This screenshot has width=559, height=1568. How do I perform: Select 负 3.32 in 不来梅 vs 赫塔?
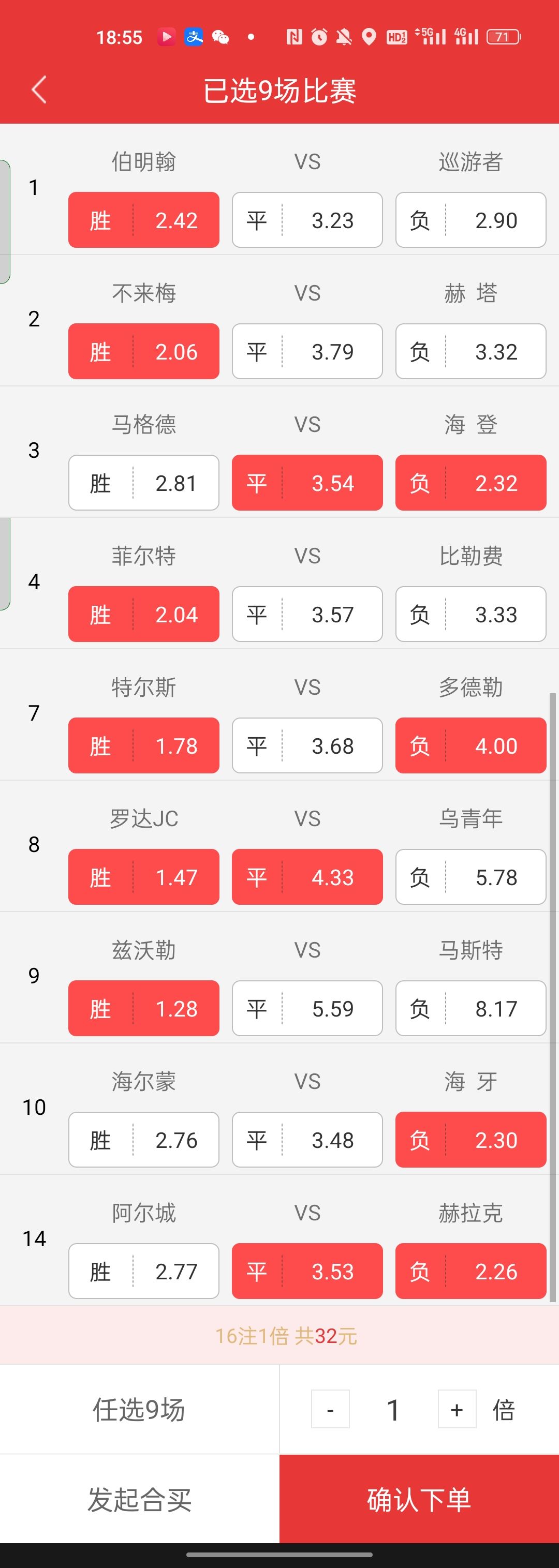click(x=470, y=351)
